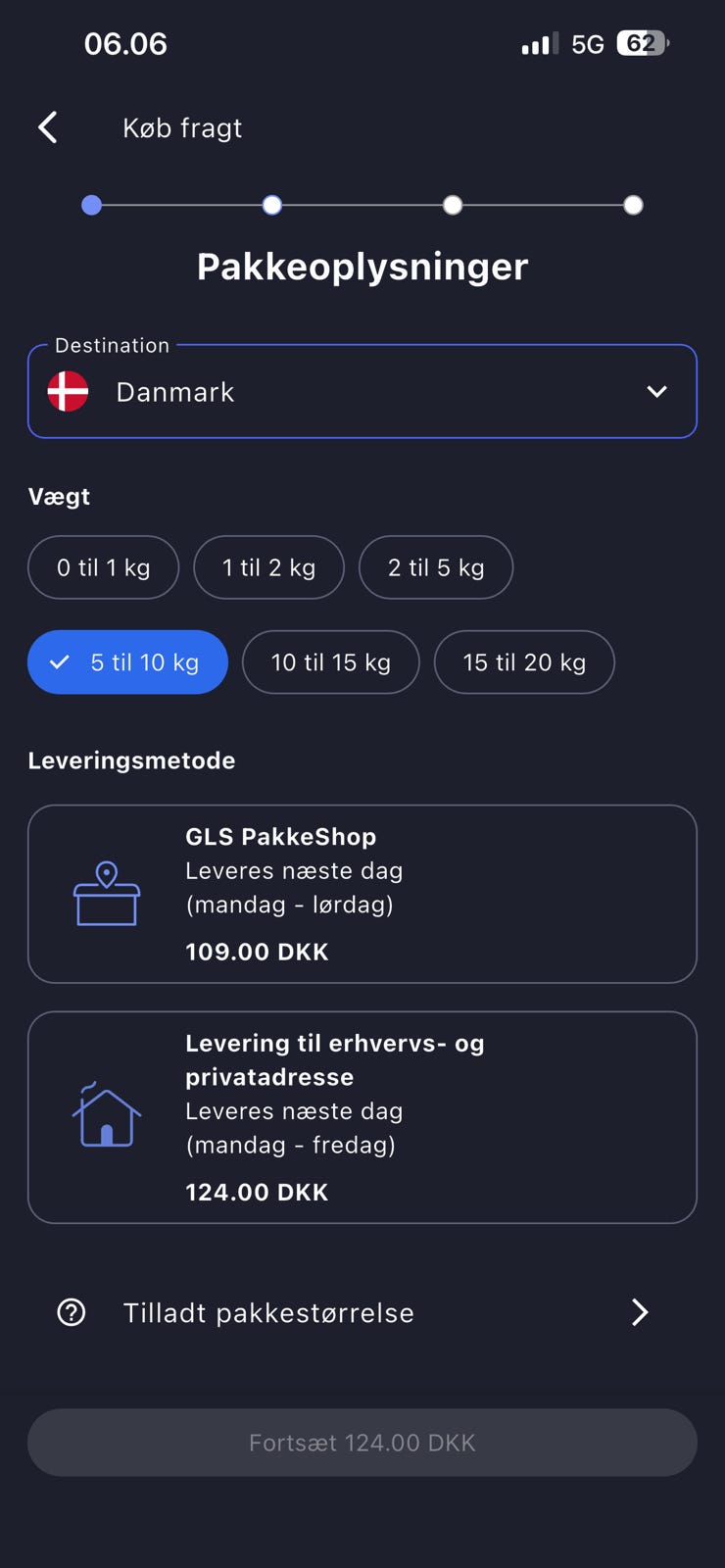
Task: Choose Levering til erhvervs- og privatadresse
Action: click(x=362, y=1117)
